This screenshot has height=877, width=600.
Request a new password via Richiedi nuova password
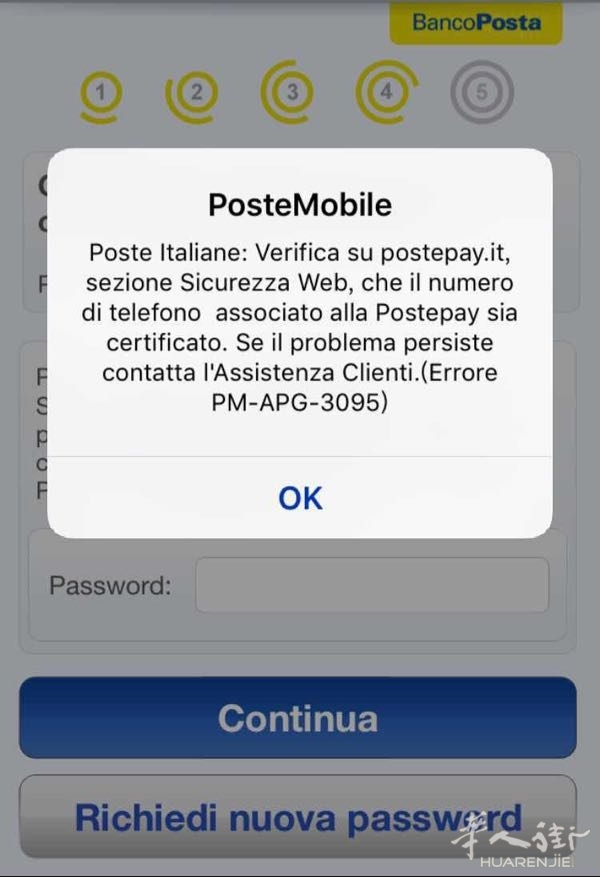point(298,817)
